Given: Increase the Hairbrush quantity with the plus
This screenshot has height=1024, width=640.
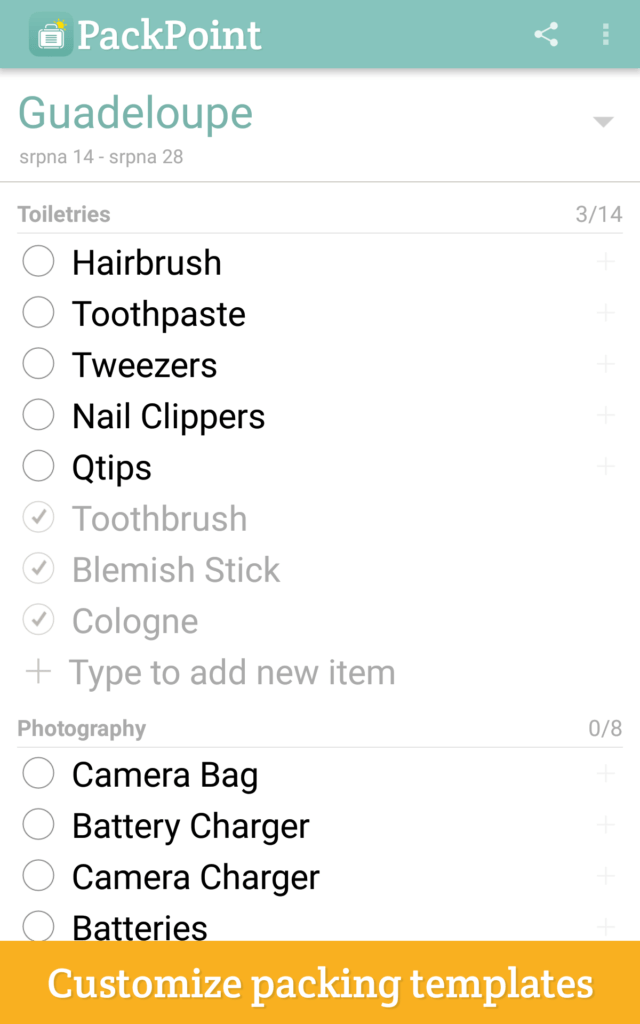Looking at the screenshot, I should [x=605, y=262].
